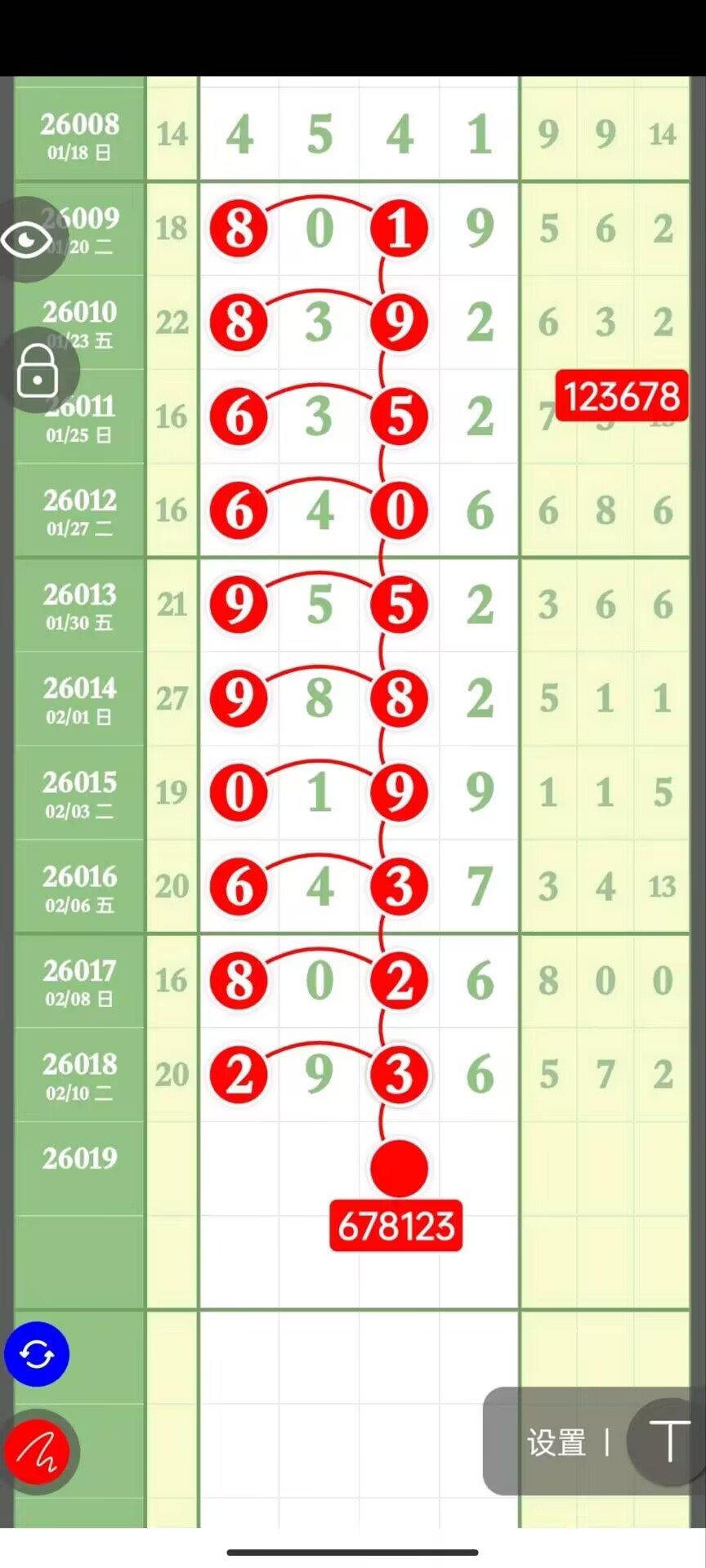Tap circled number 9 in row 26013
Image resolution: width=706 pixels, height=1568 pixels.
[x=238, y=604]
